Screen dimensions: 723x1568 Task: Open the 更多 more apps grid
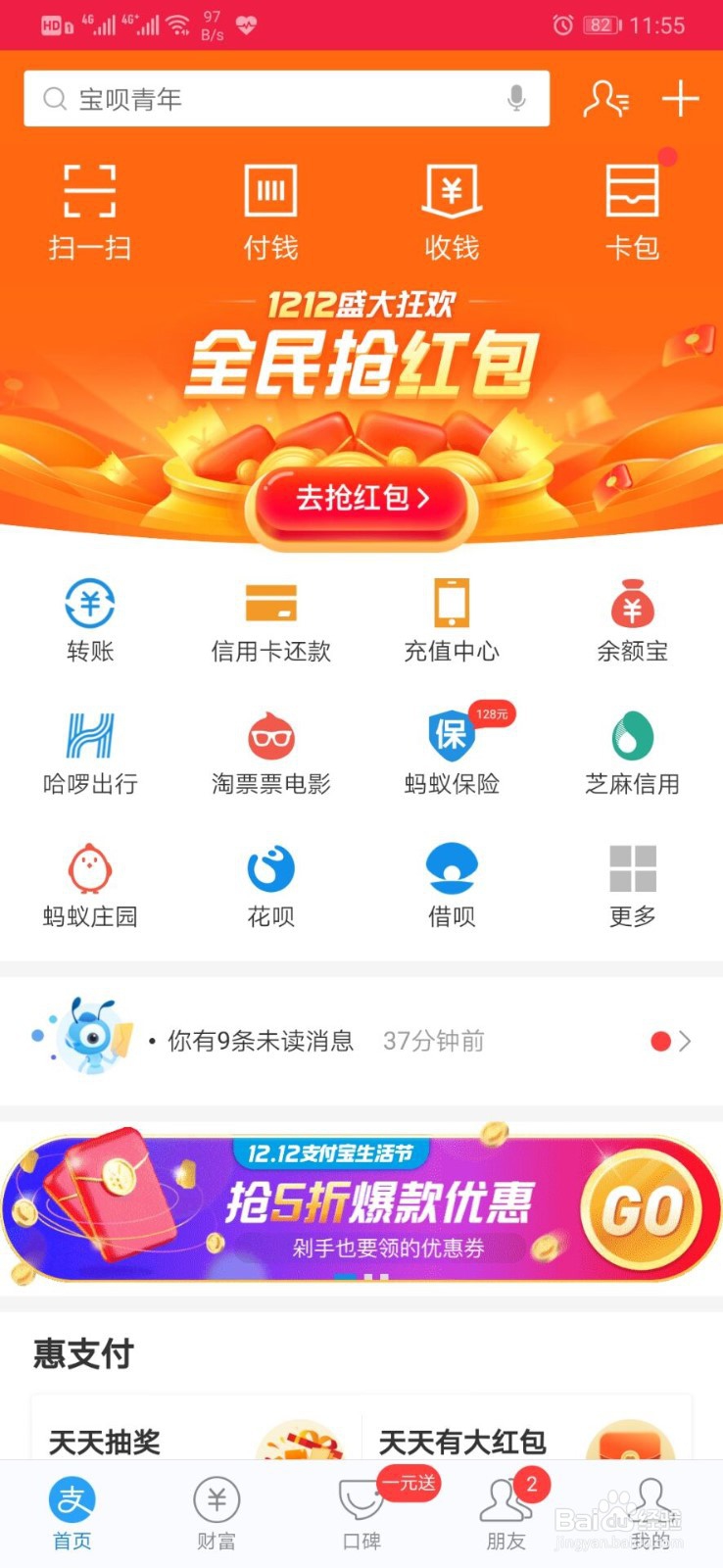(632, 884)
